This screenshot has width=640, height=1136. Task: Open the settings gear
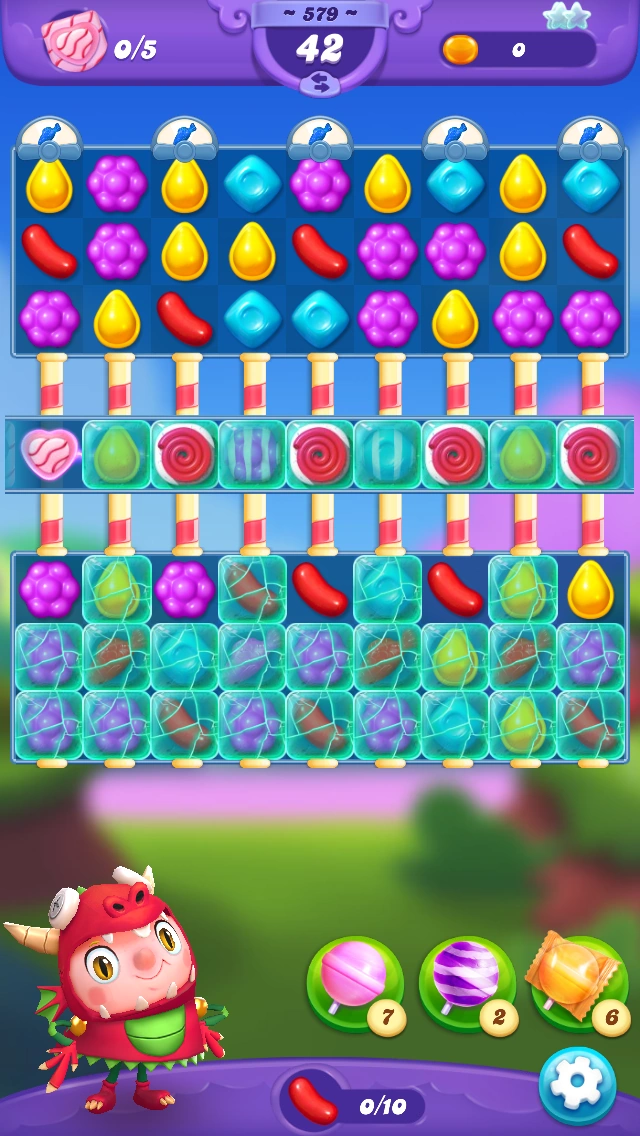(577, 1085)
